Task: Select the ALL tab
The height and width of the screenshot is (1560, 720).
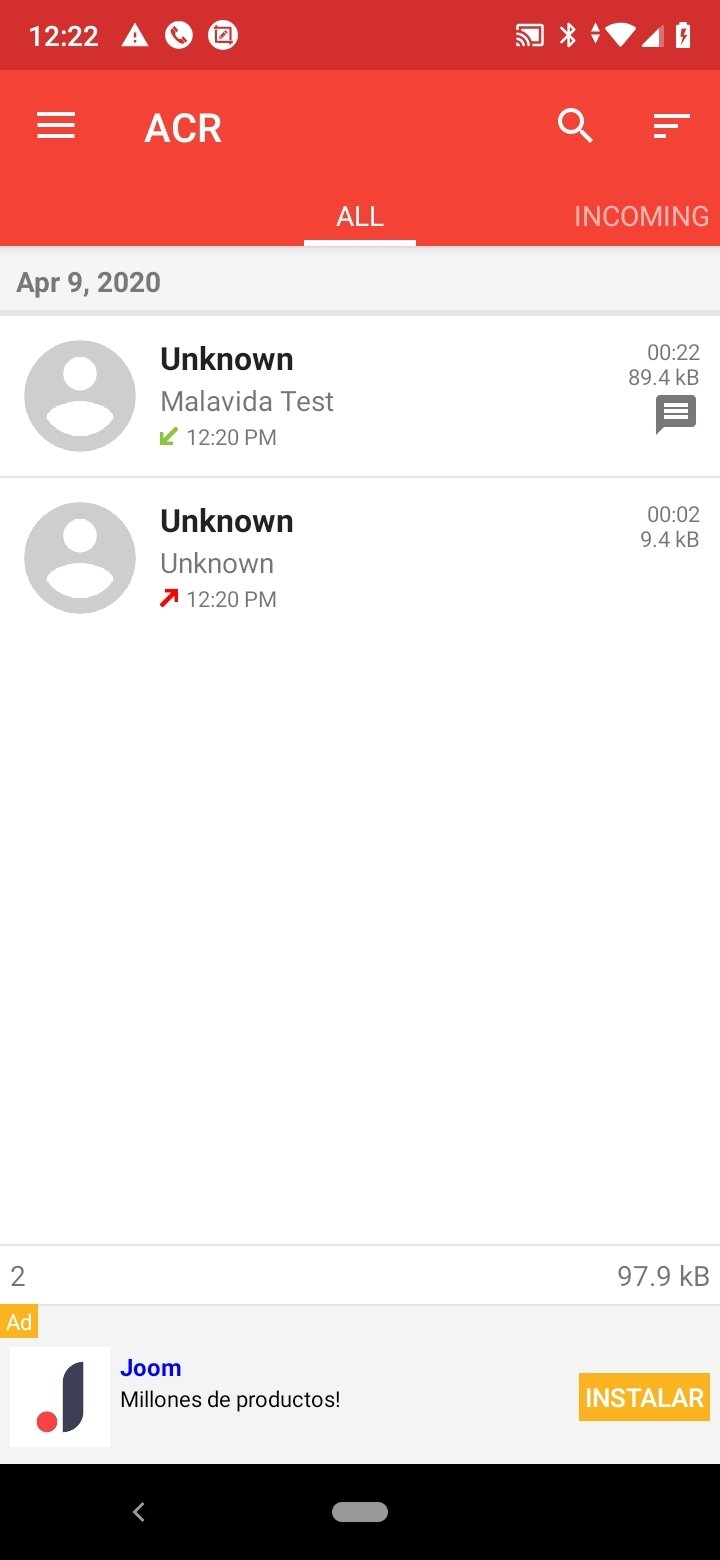Action: coord(360,216)
